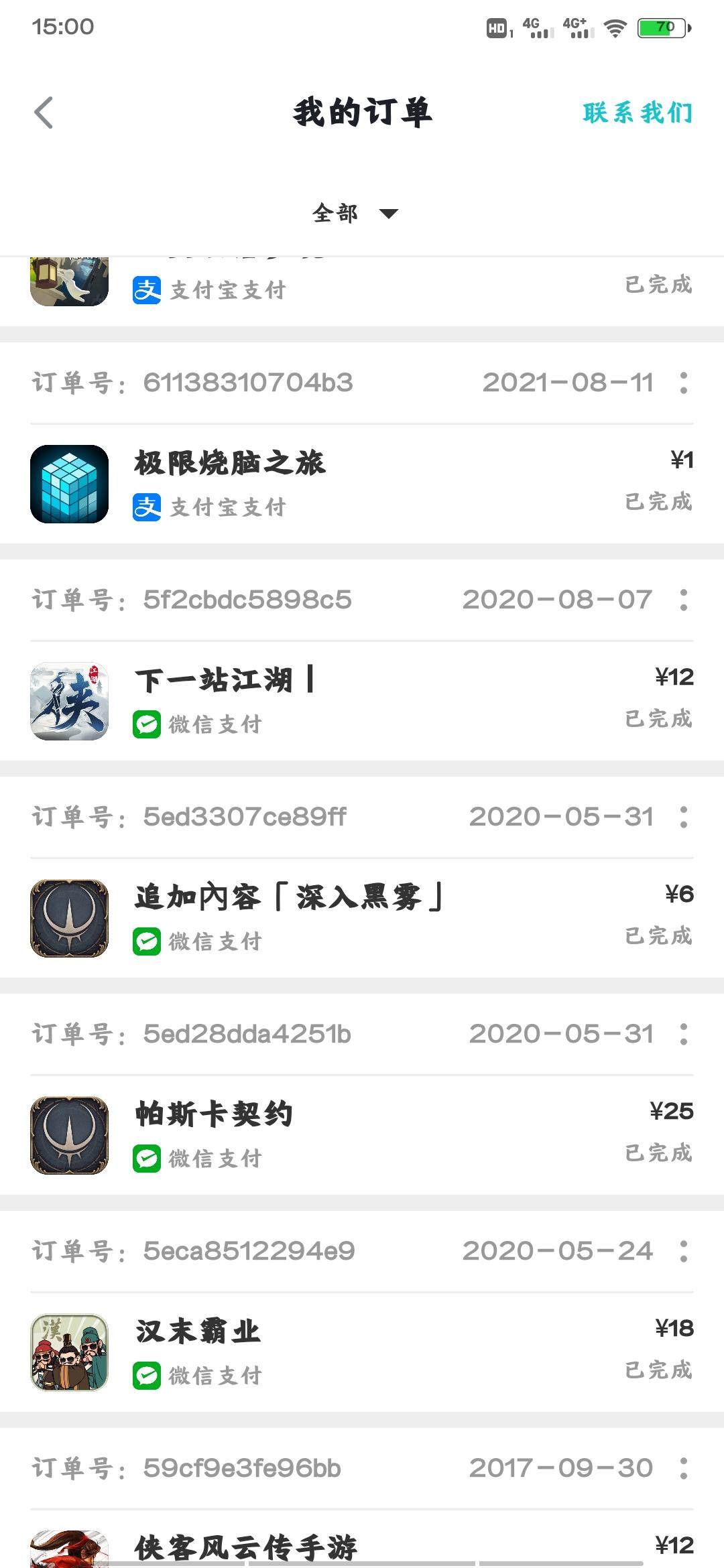Tap the back arrow to leave 我的订单

pos(44,113)
